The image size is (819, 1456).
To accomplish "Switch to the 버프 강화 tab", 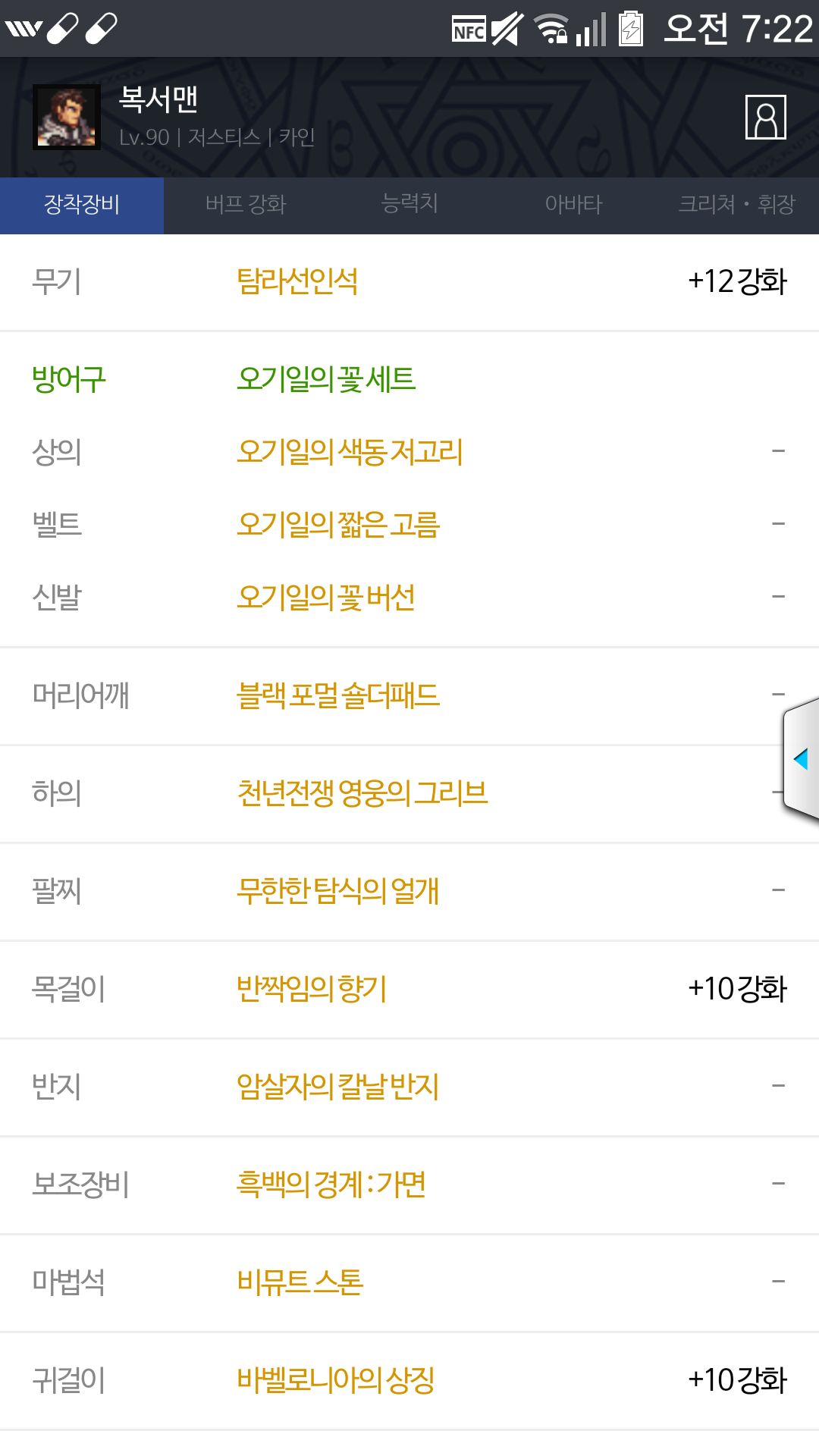I will pos(246,205).
